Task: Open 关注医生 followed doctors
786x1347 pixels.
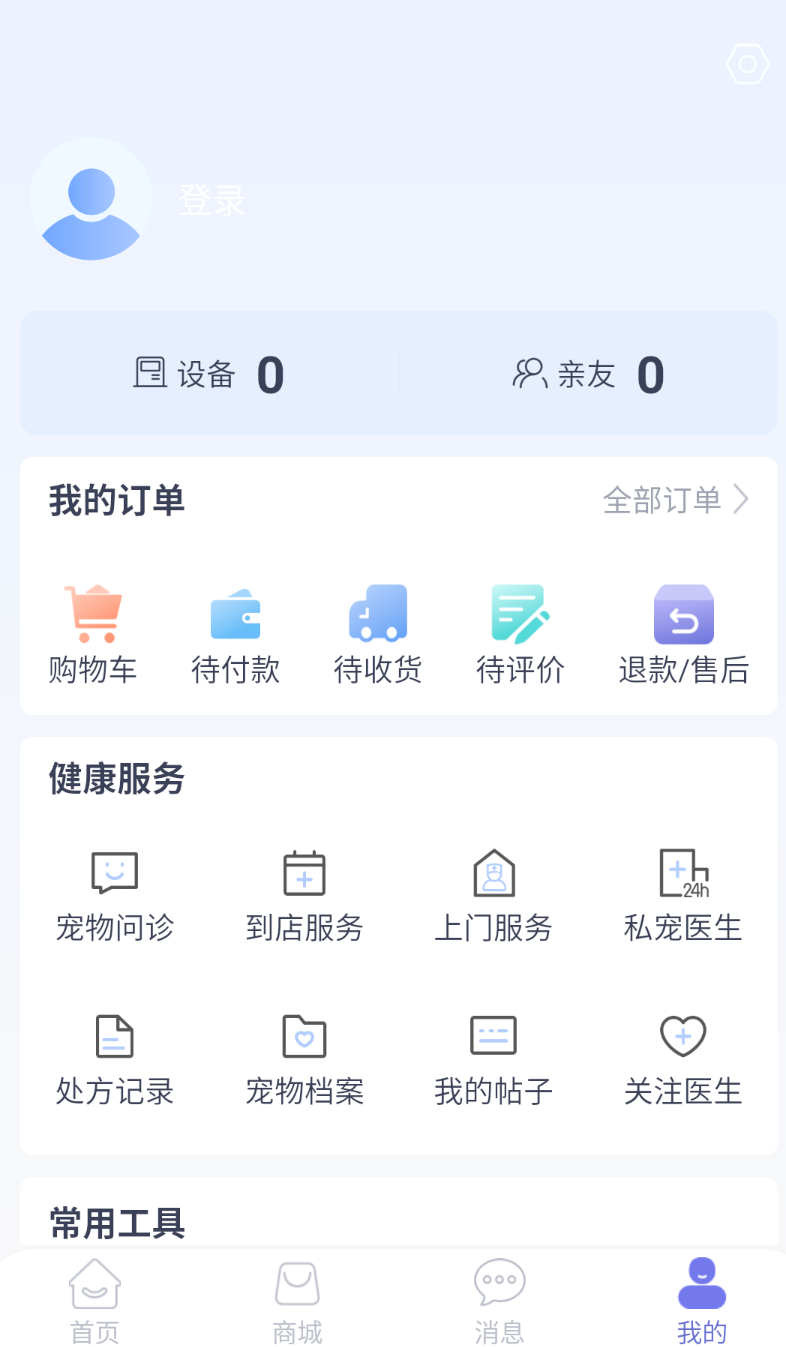Action: (683, 1060)
